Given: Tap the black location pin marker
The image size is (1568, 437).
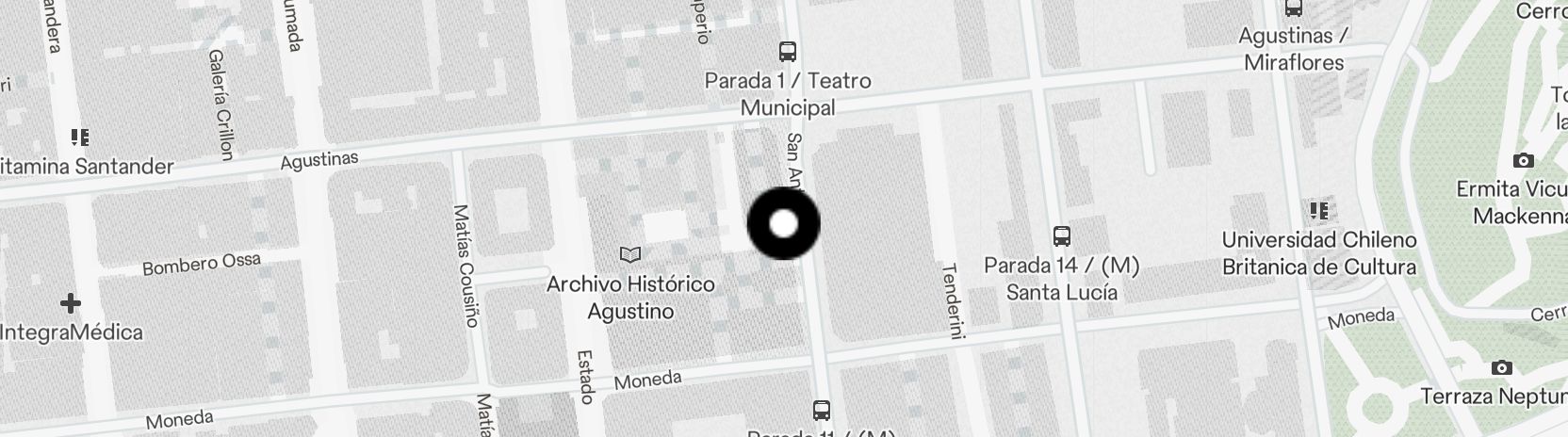Looking at the screenshot, I should (x=783, y=224).
